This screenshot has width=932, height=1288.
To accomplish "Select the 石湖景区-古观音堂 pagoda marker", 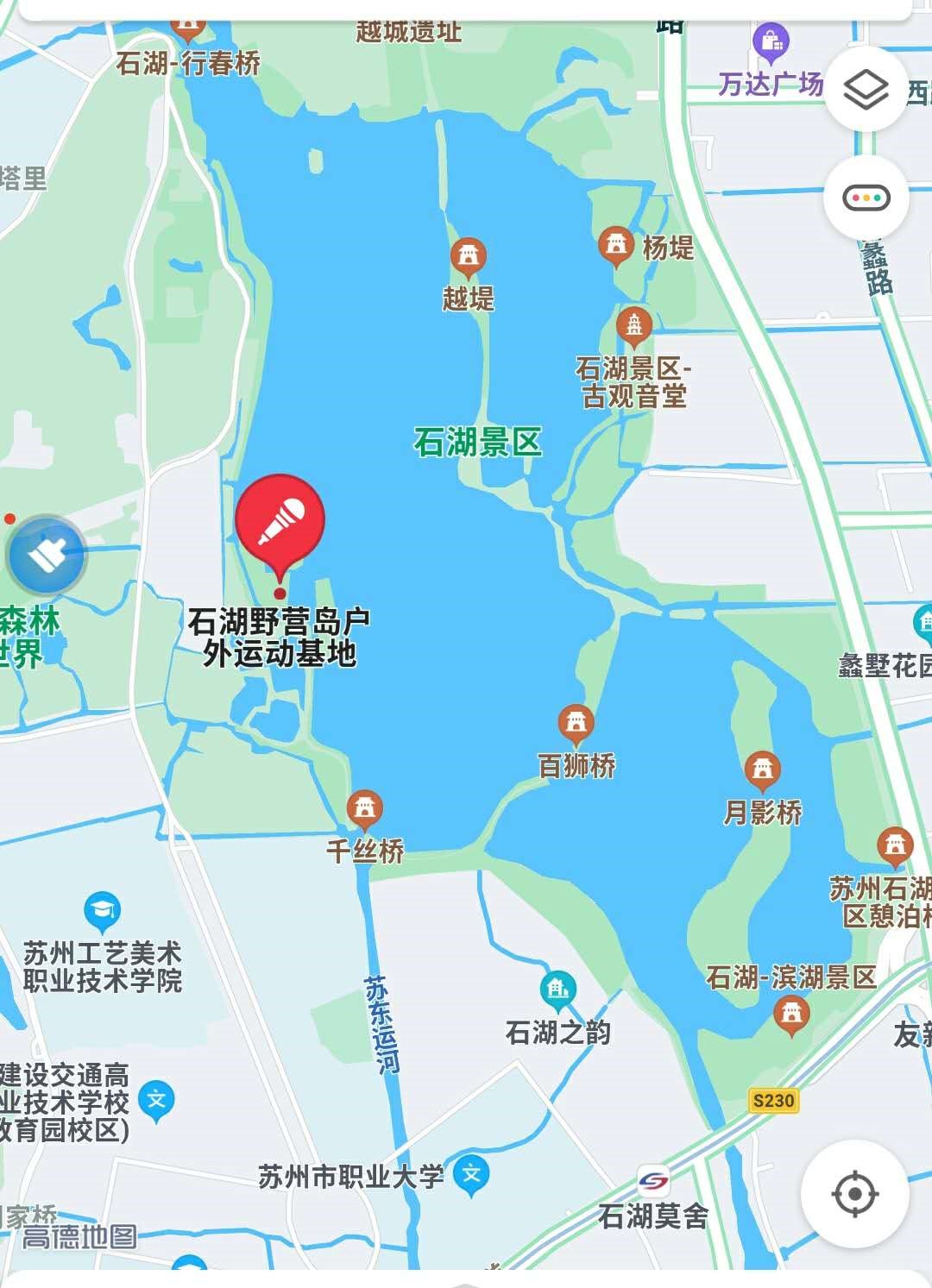I will tap(634, 326).
